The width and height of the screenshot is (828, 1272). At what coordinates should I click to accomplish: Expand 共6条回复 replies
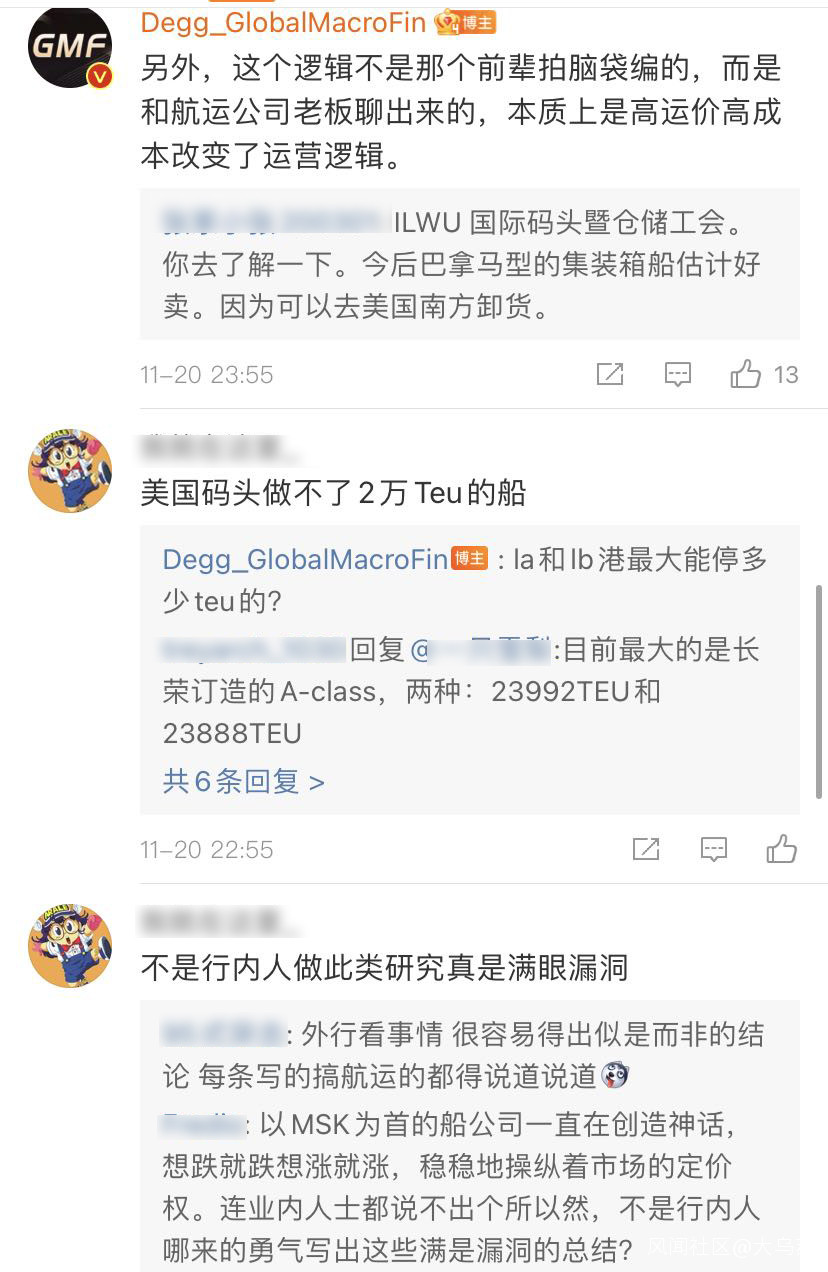click(243, 781)
